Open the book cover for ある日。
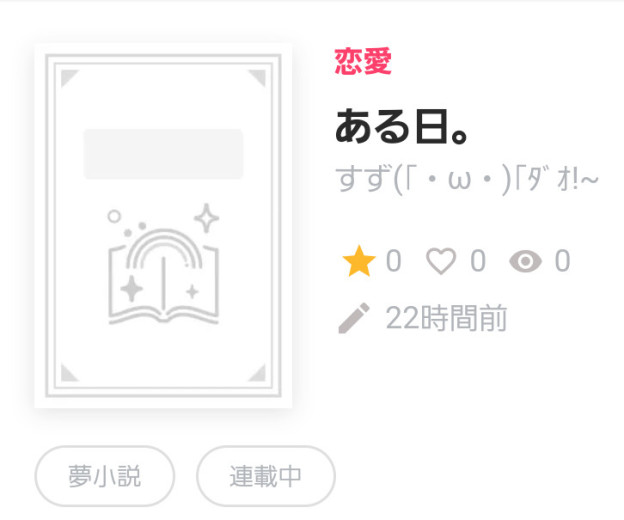The image size is (624, 520). coord(163,225)
